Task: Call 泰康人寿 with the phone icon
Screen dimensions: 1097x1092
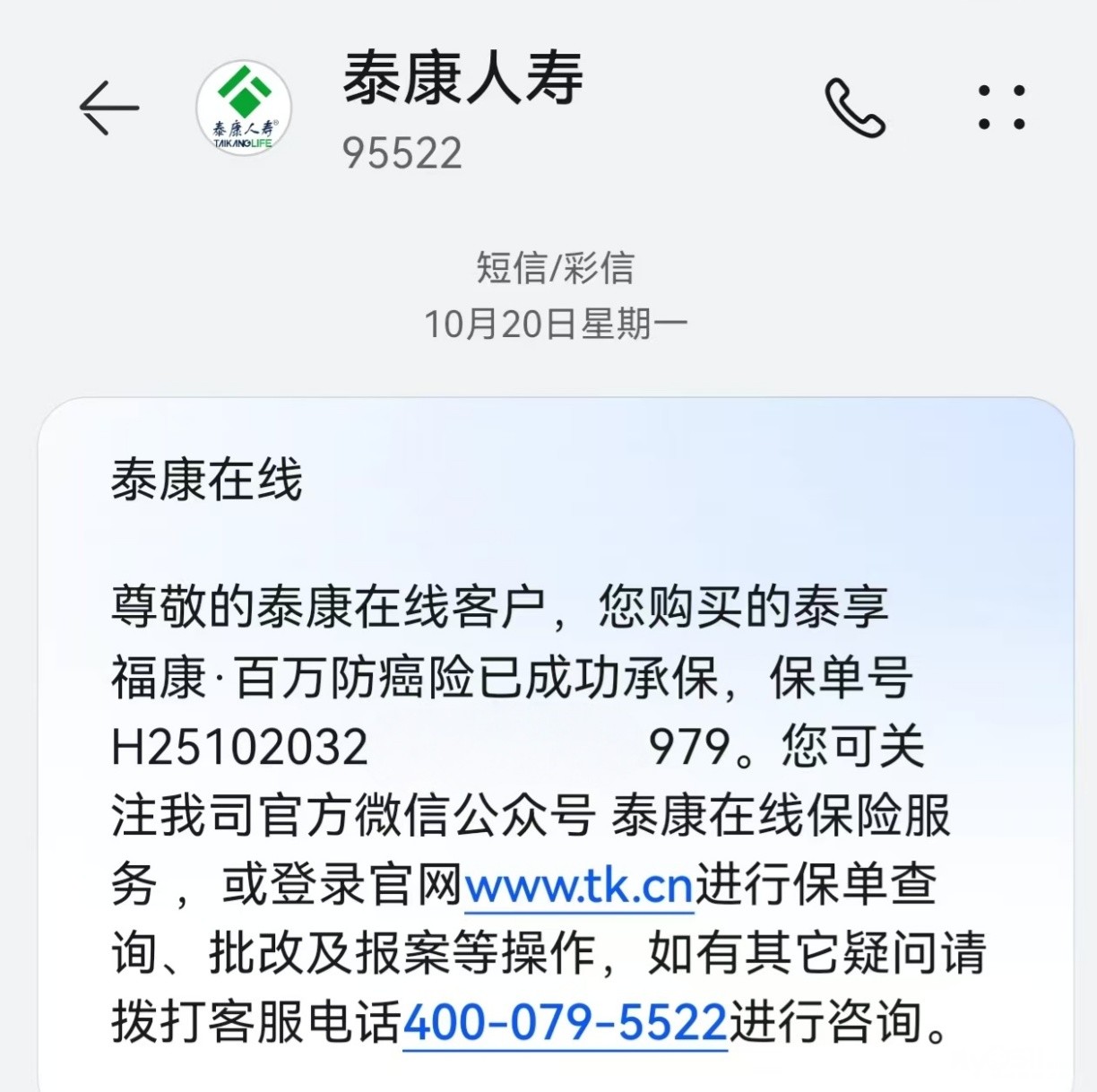Action: pos(854,108)
